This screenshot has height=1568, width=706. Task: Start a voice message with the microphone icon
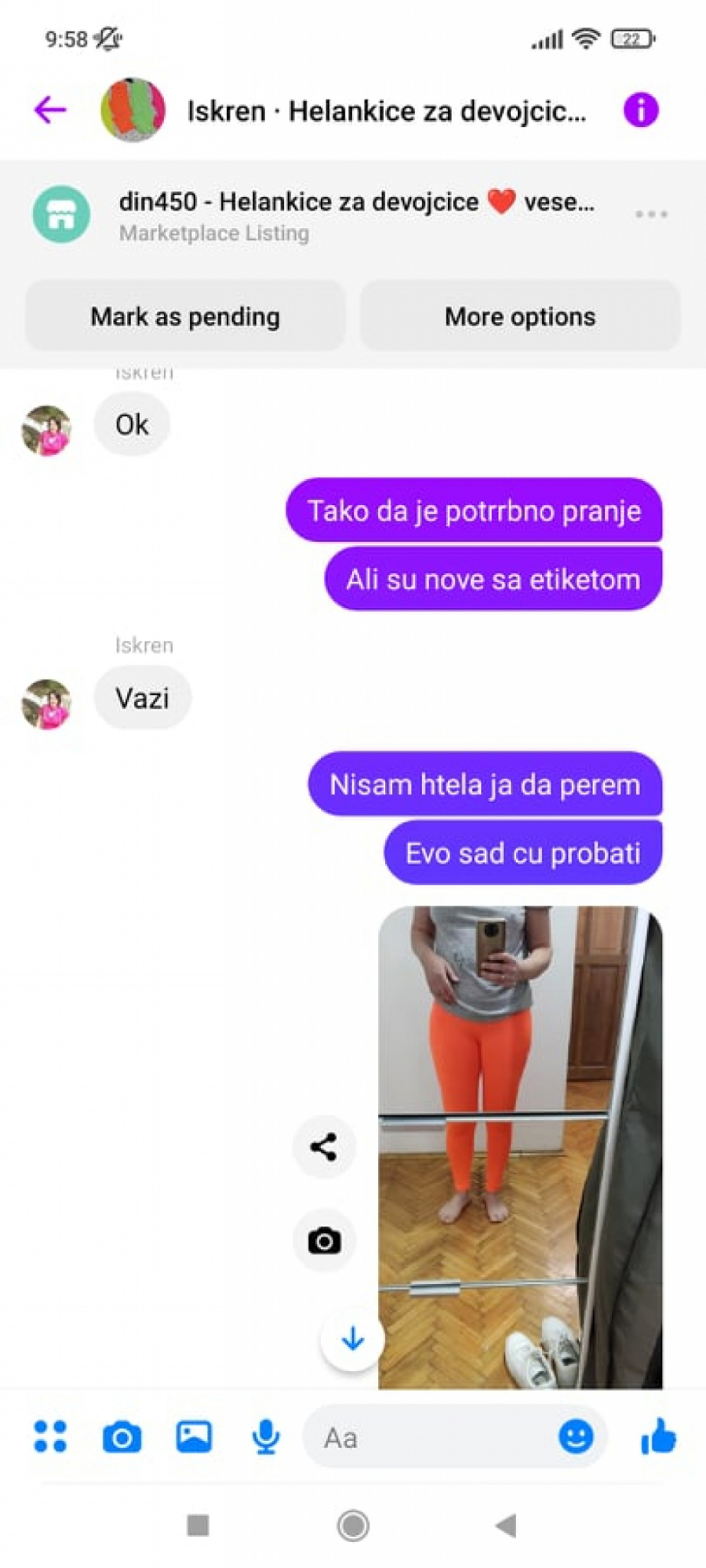[265, 1437]
